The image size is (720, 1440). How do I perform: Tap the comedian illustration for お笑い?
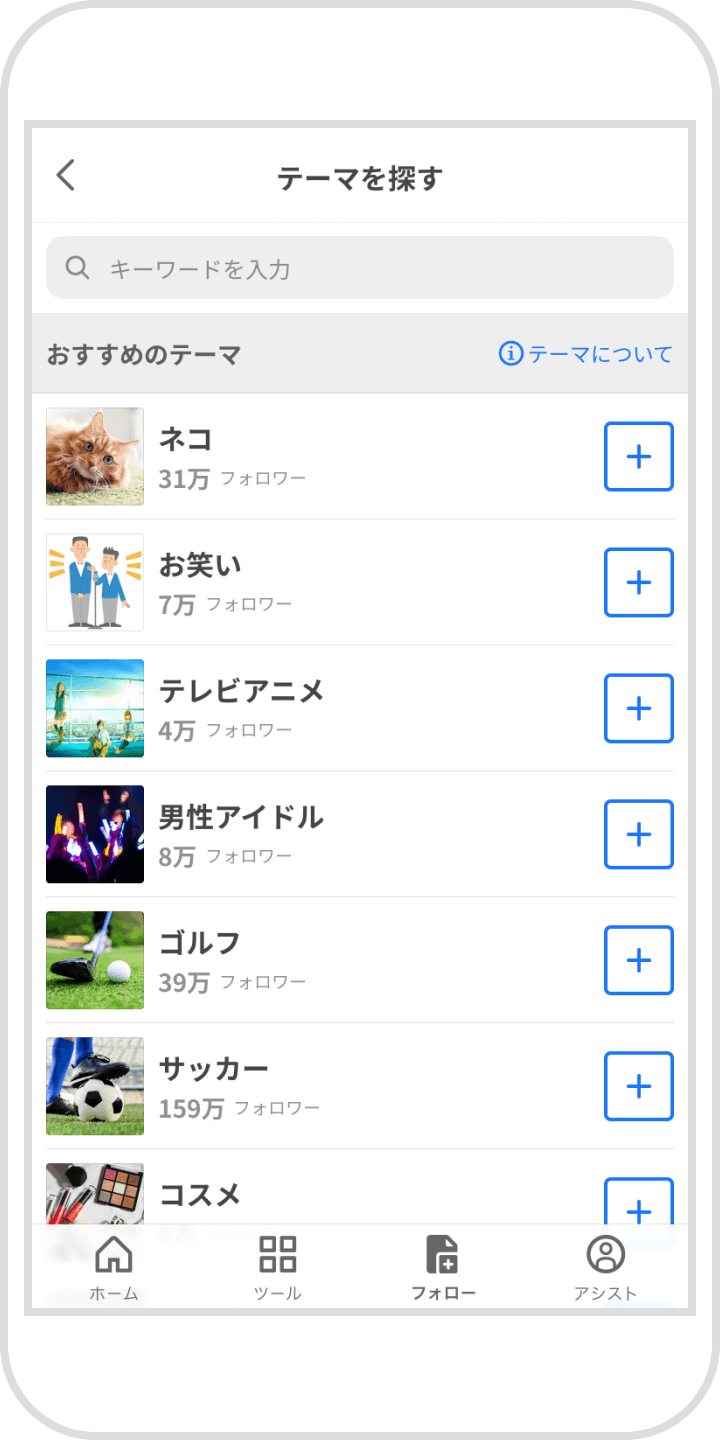(94, 583)
